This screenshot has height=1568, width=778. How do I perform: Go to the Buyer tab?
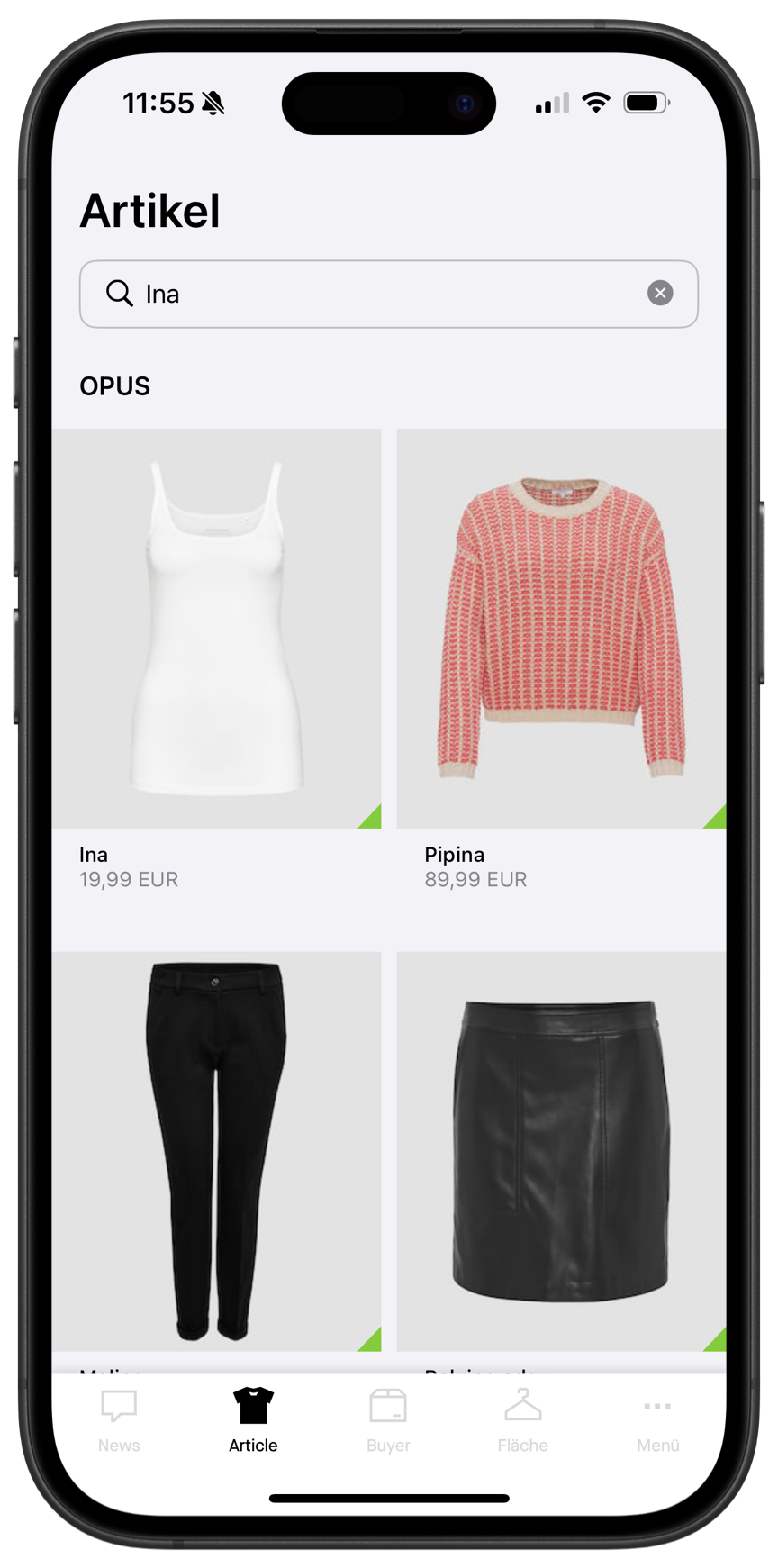(388, 1420)
